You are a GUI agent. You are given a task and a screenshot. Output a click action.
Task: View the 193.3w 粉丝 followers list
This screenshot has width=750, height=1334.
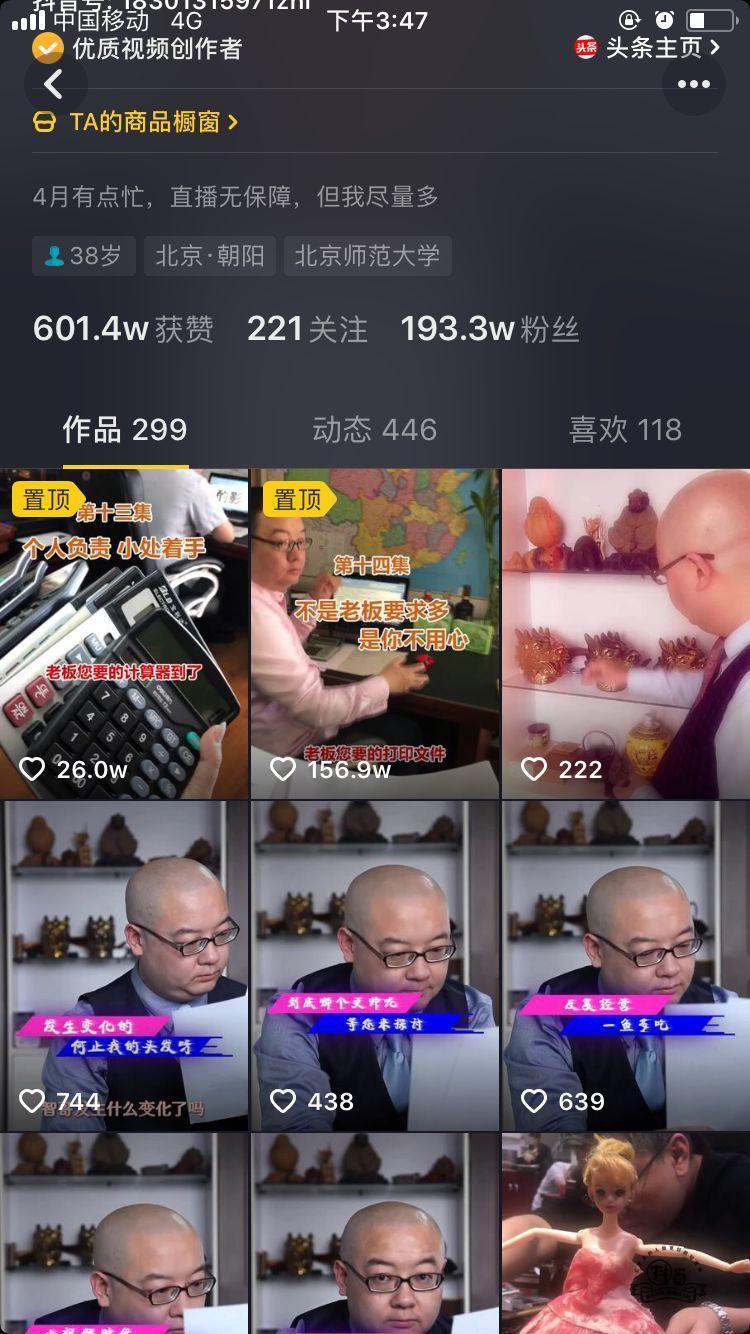click(x=490, y=329)
